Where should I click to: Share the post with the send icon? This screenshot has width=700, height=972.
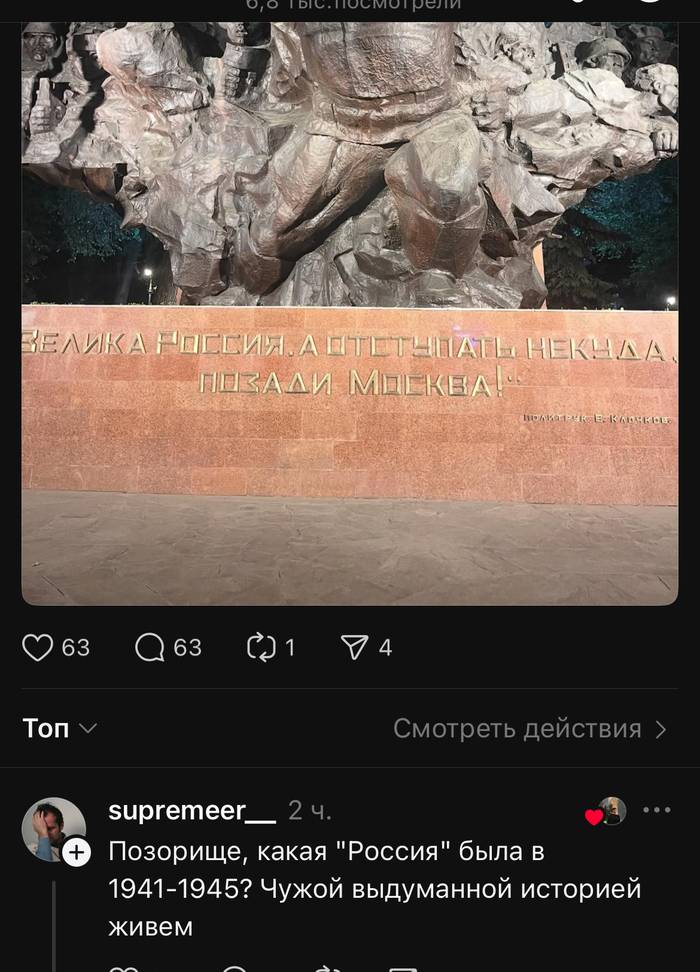click(x=355, y=648)
